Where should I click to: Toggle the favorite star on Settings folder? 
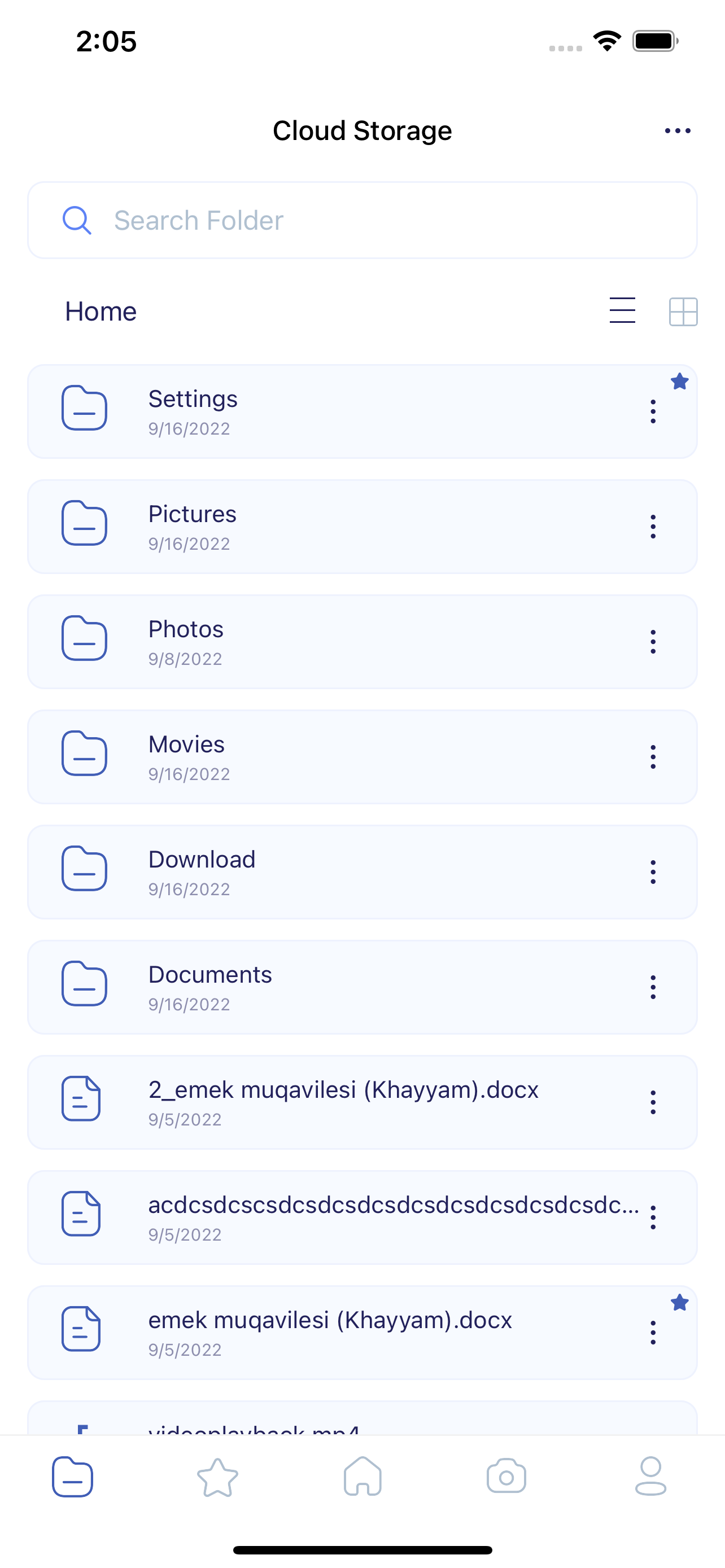(x=680, y=382)
